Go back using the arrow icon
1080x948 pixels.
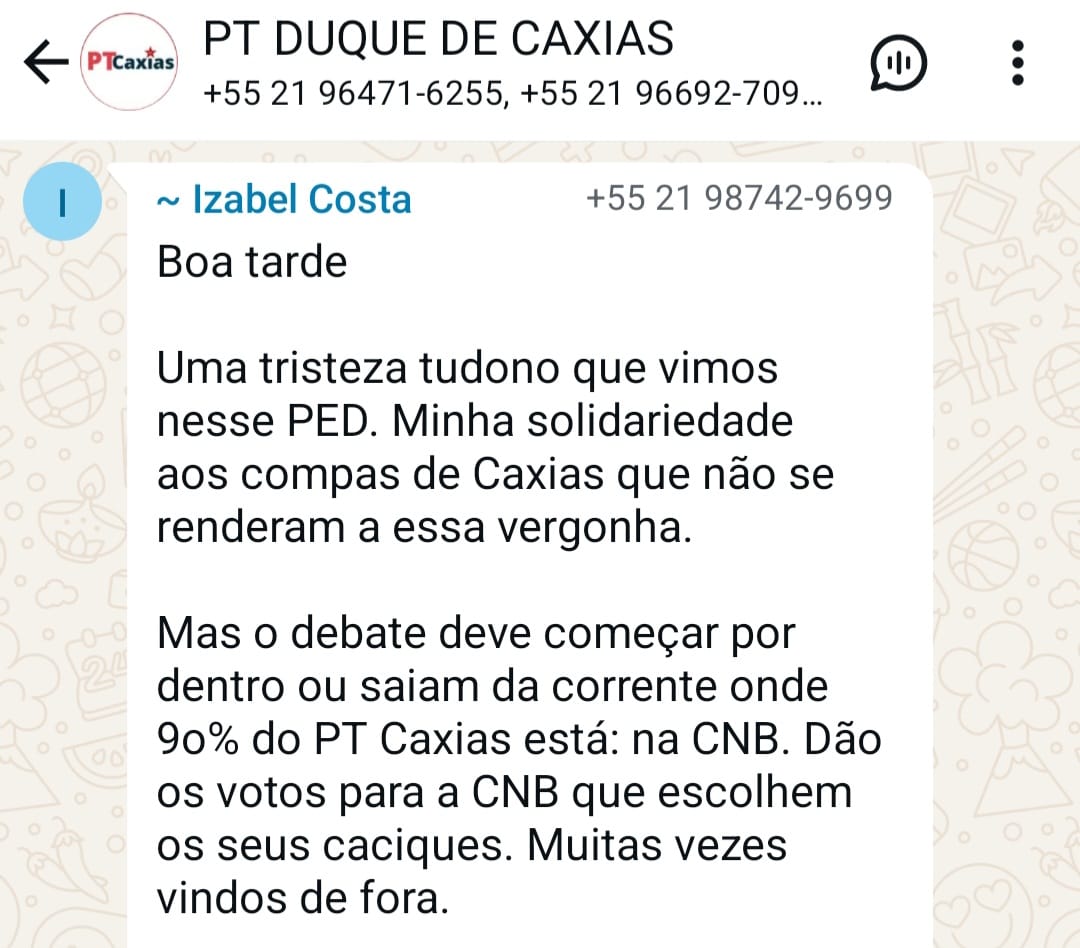pyautogui.click(x=45, y=64)
